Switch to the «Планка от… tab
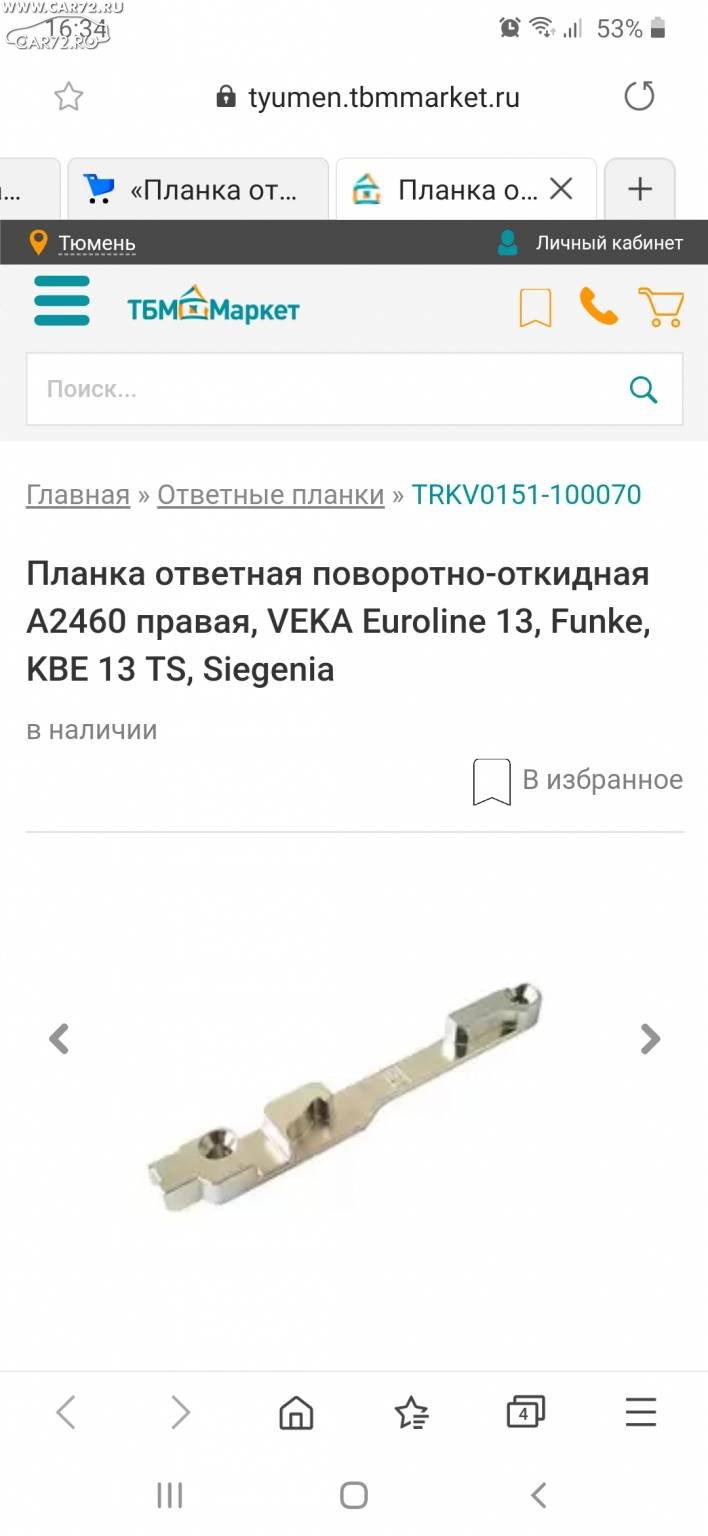This screenshot has width=708, height=1536. (198, 189)
